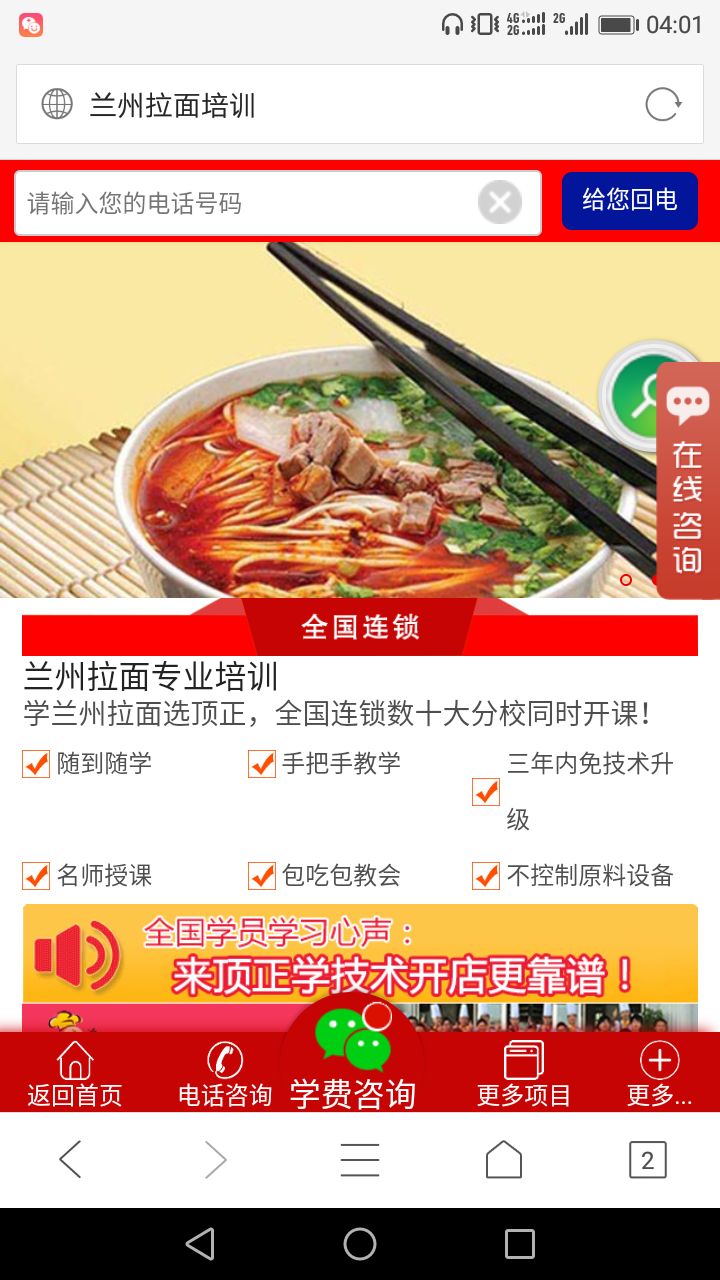Tap the browser address bar showing 兰州拉面培训

pos(340,105)
